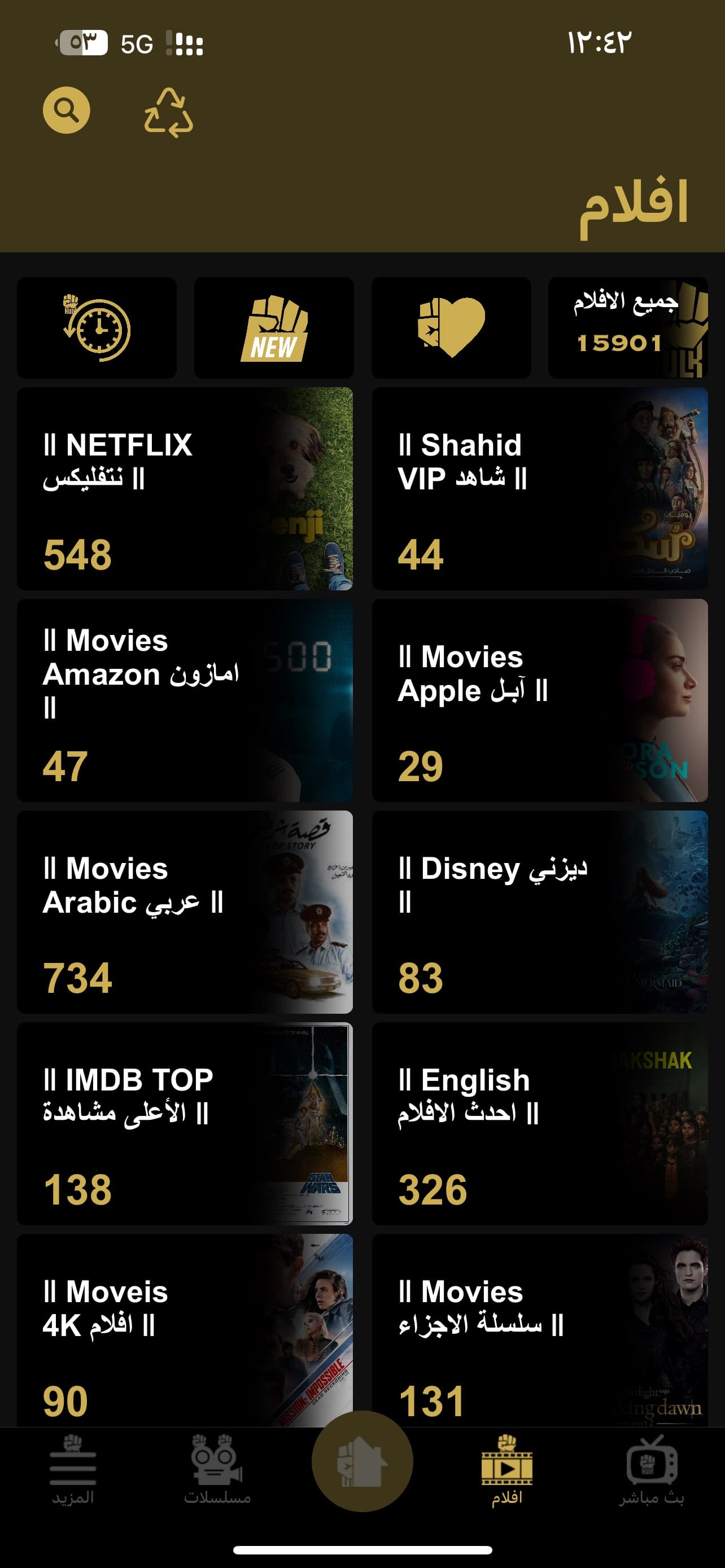Select English احدث الافلام category
725x1568 pixels.
(539, 1124)
